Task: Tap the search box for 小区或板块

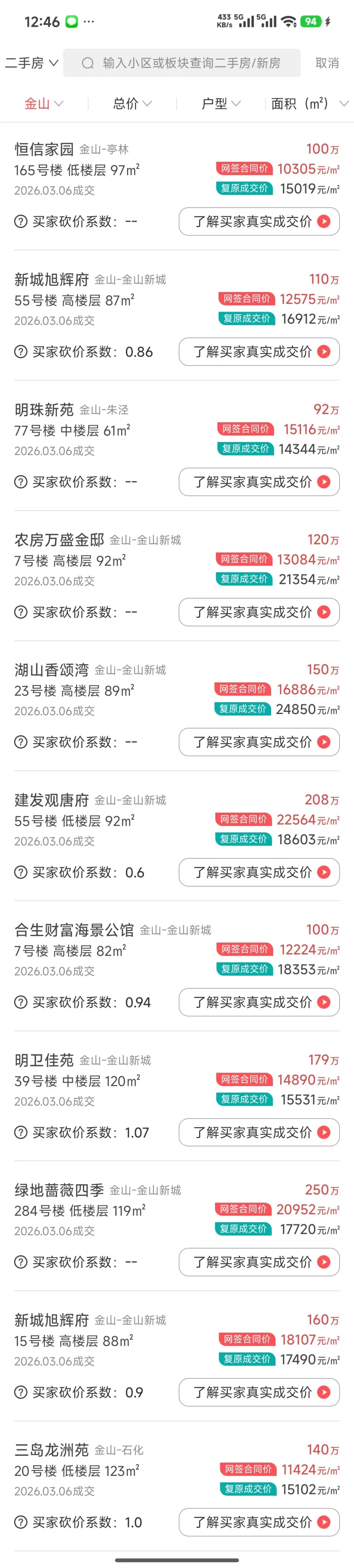Action: (x=182, y=63)
